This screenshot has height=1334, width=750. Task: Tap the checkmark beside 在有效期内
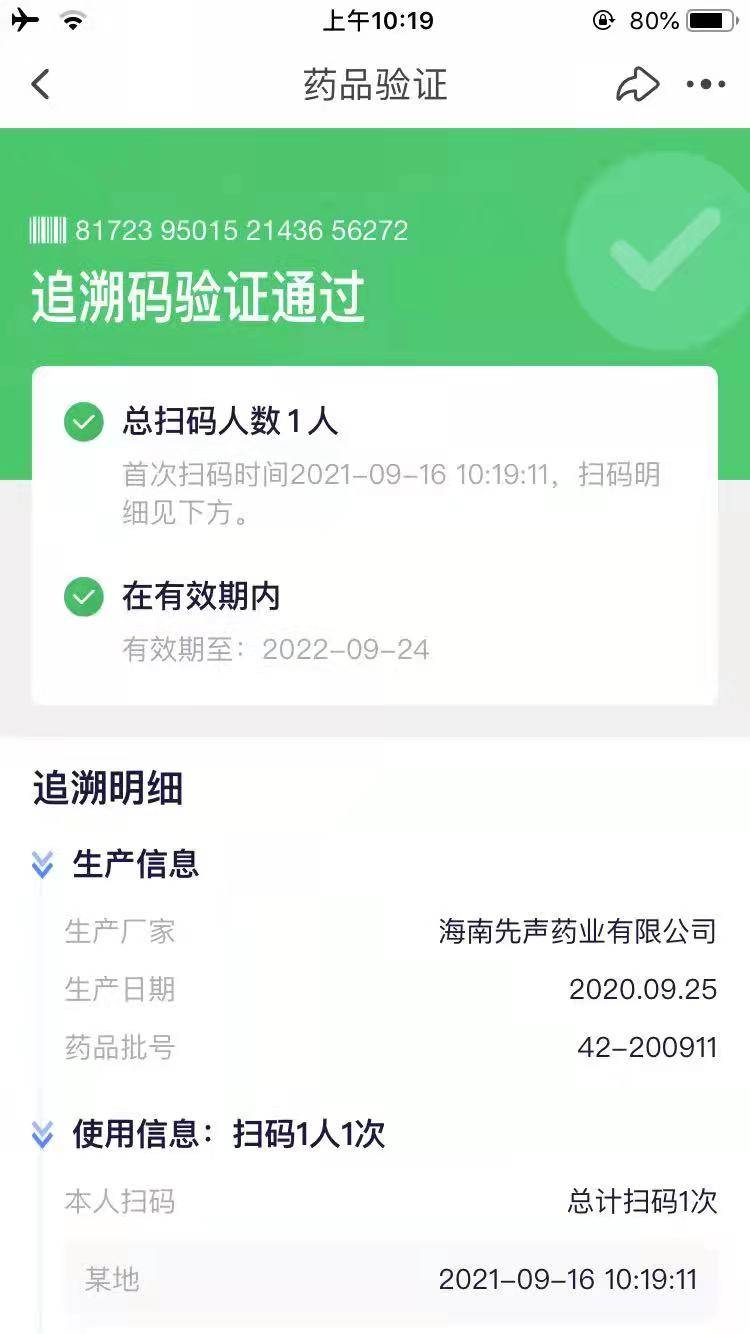point(84,595)
